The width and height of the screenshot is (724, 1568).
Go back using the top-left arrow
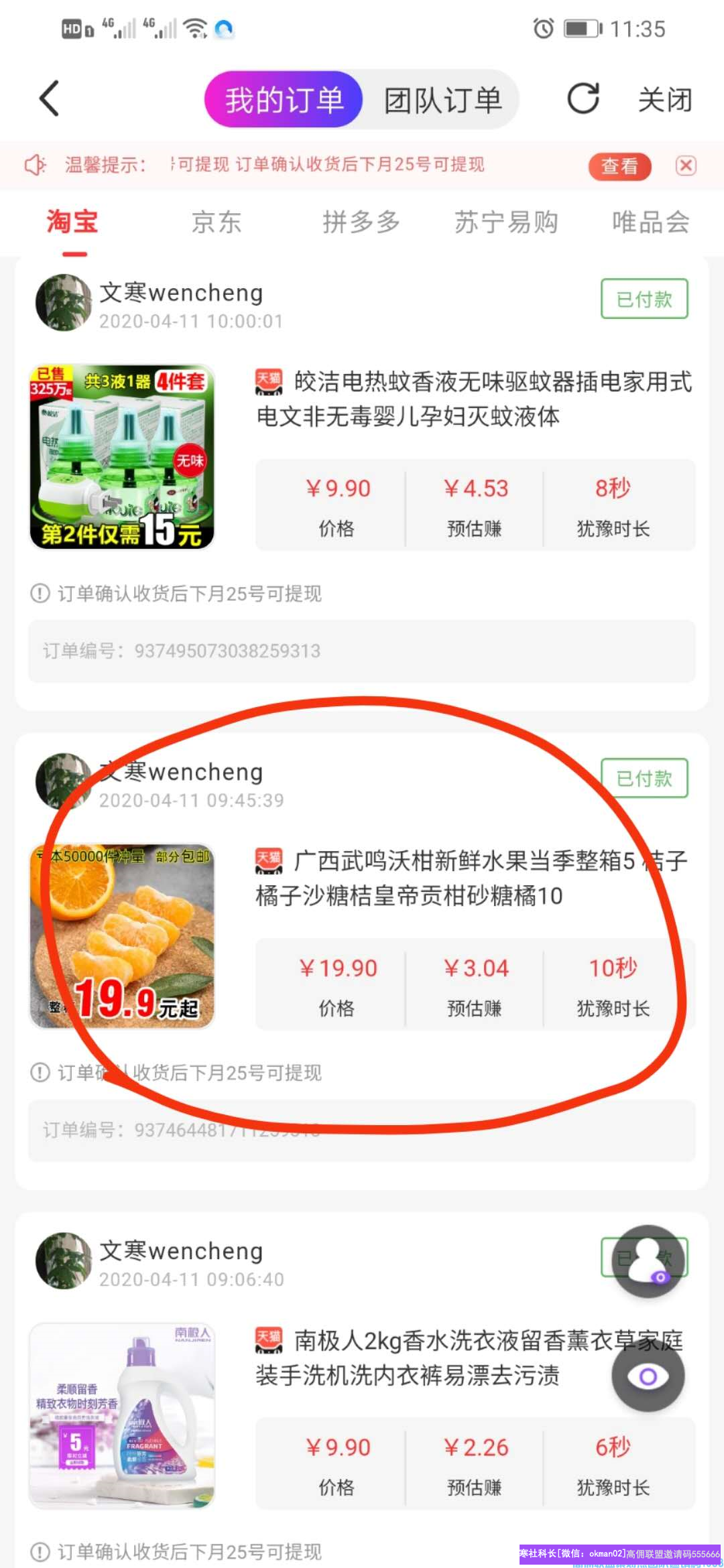tap(49, 99)
